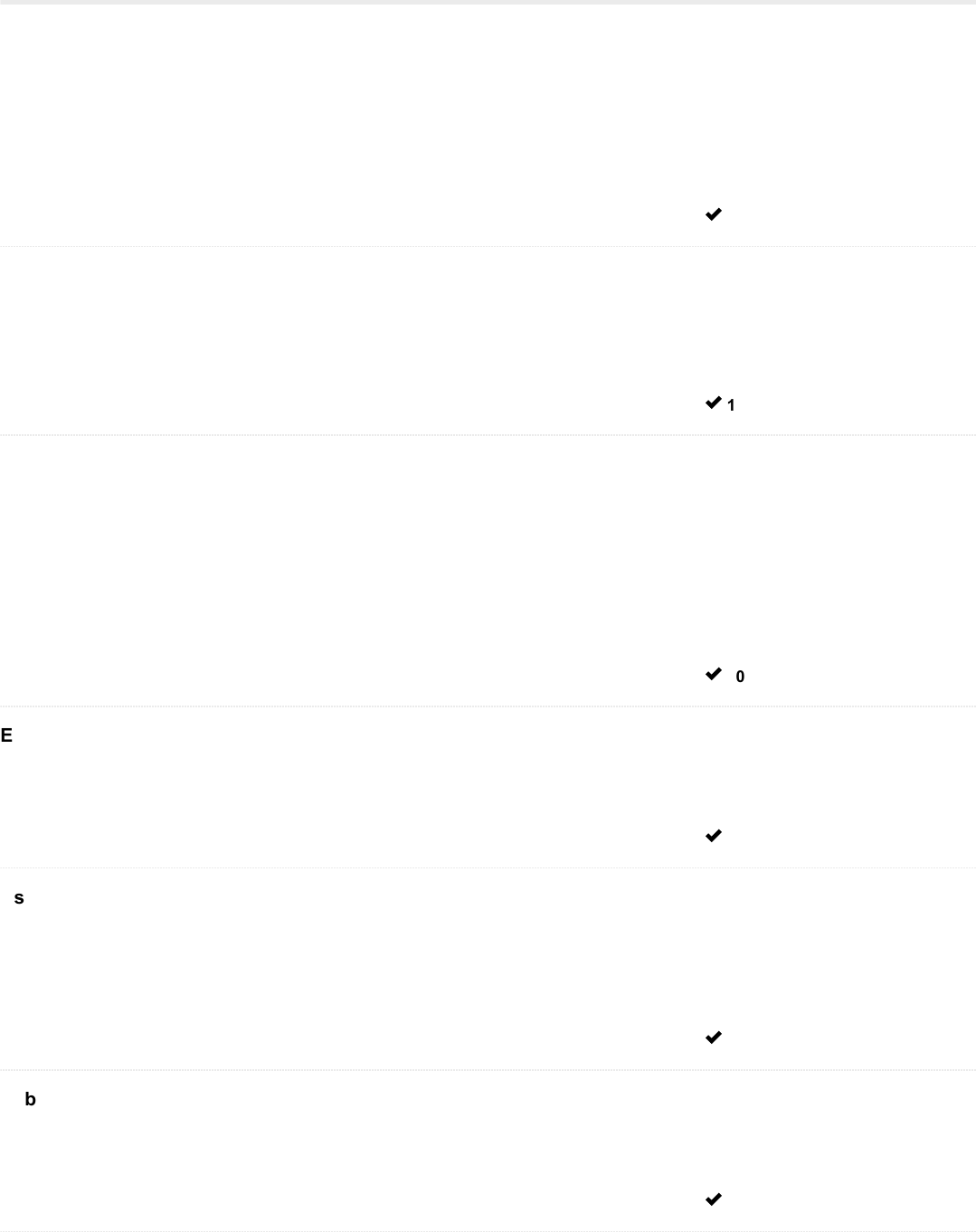Select the checkmark in the row starting with s
The height and width of the screenshot is (1232, 976).
pyautogui.click(x=713, y=1038)
